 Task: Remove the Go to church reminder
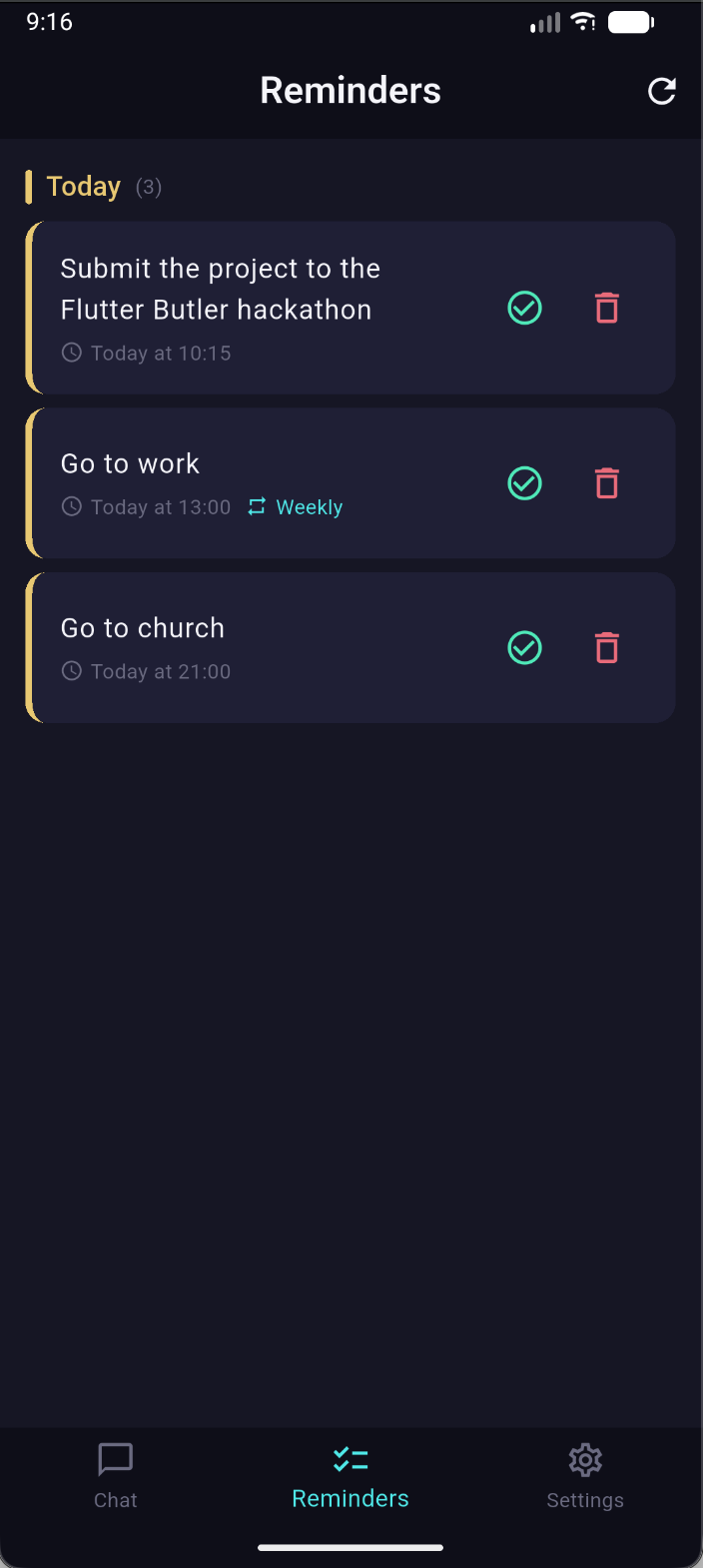[607, 648]
